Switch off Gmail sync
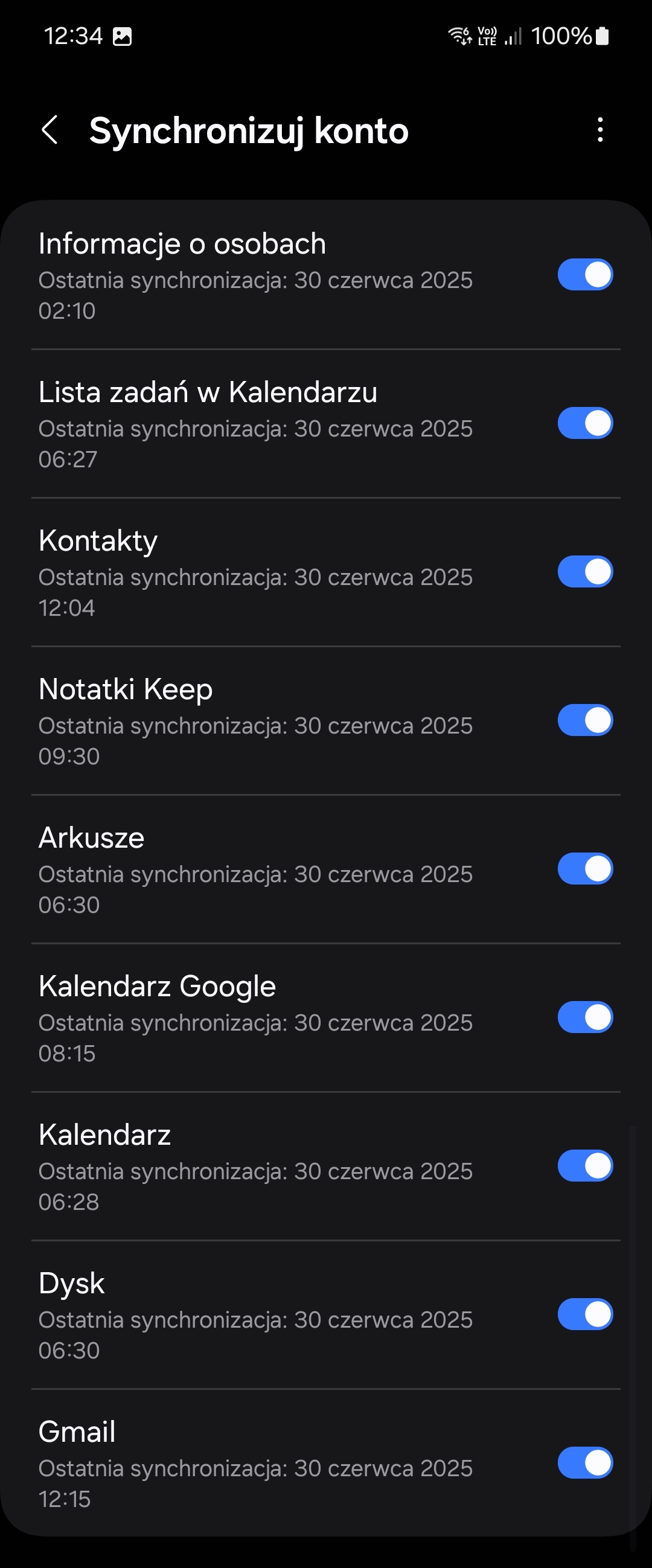This screenshot has height=1568, width=652. [584, 1463]
